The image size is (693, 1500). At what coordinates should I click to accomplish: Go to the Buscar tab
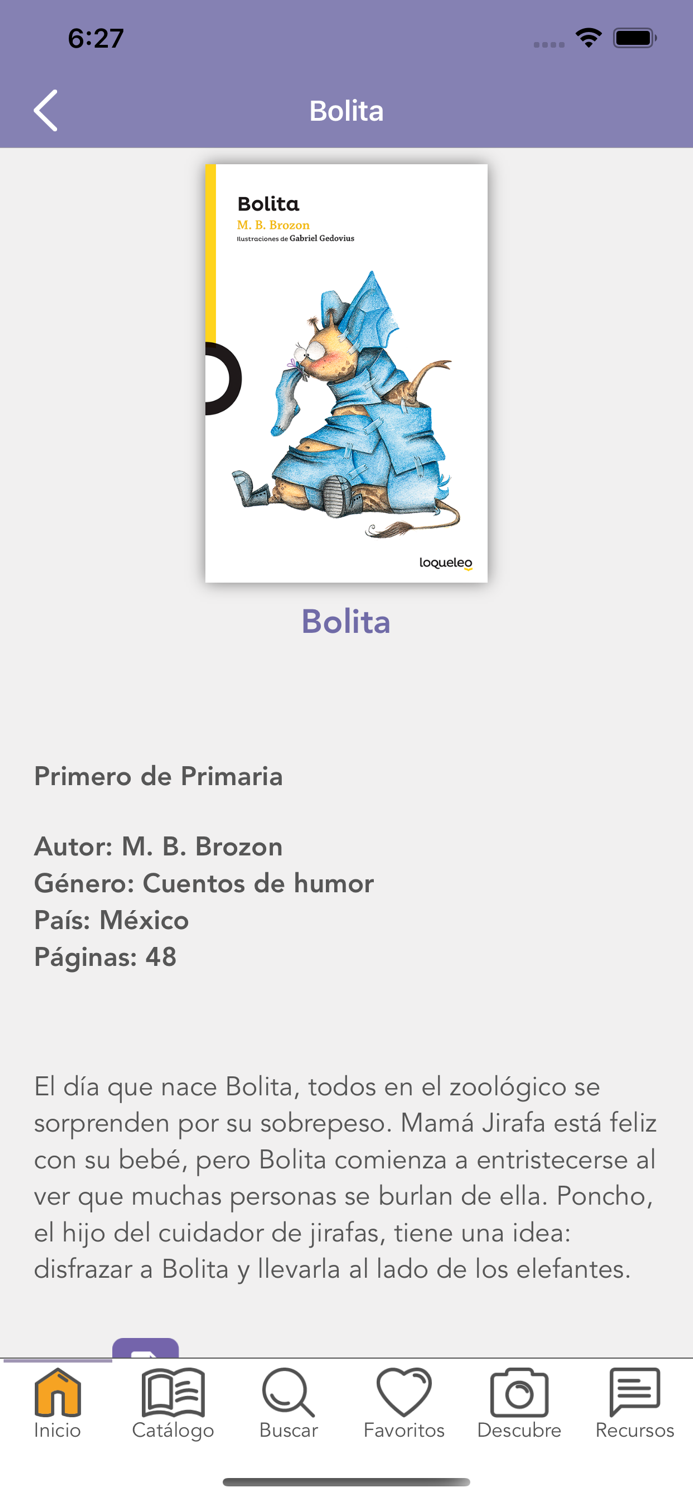pos(289,1403)
